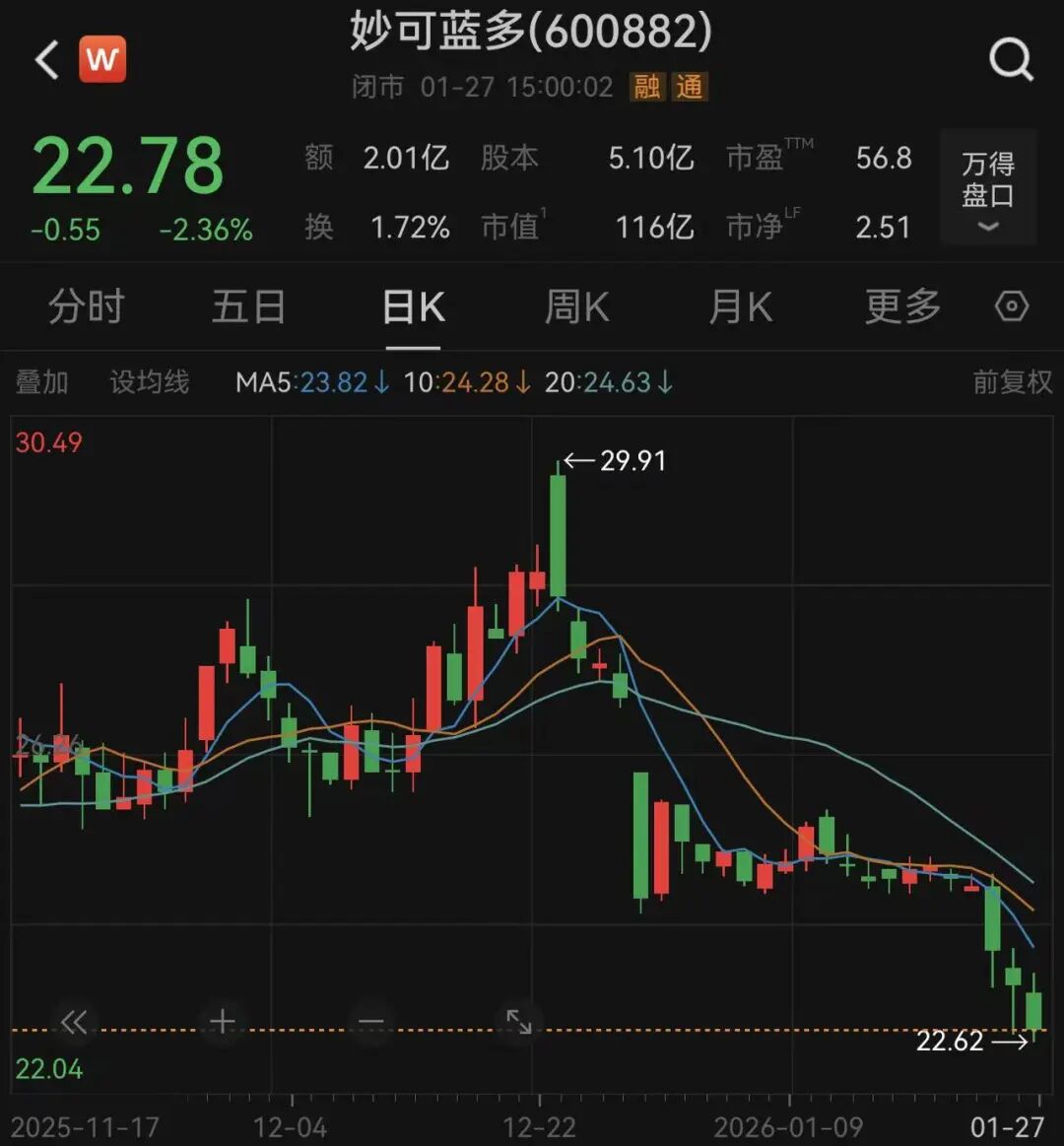Image resolution: width=1064 pixels, height=1146 pixels.
Task: Open chart settings via the crosshair icon
Action: point(1011,306)
